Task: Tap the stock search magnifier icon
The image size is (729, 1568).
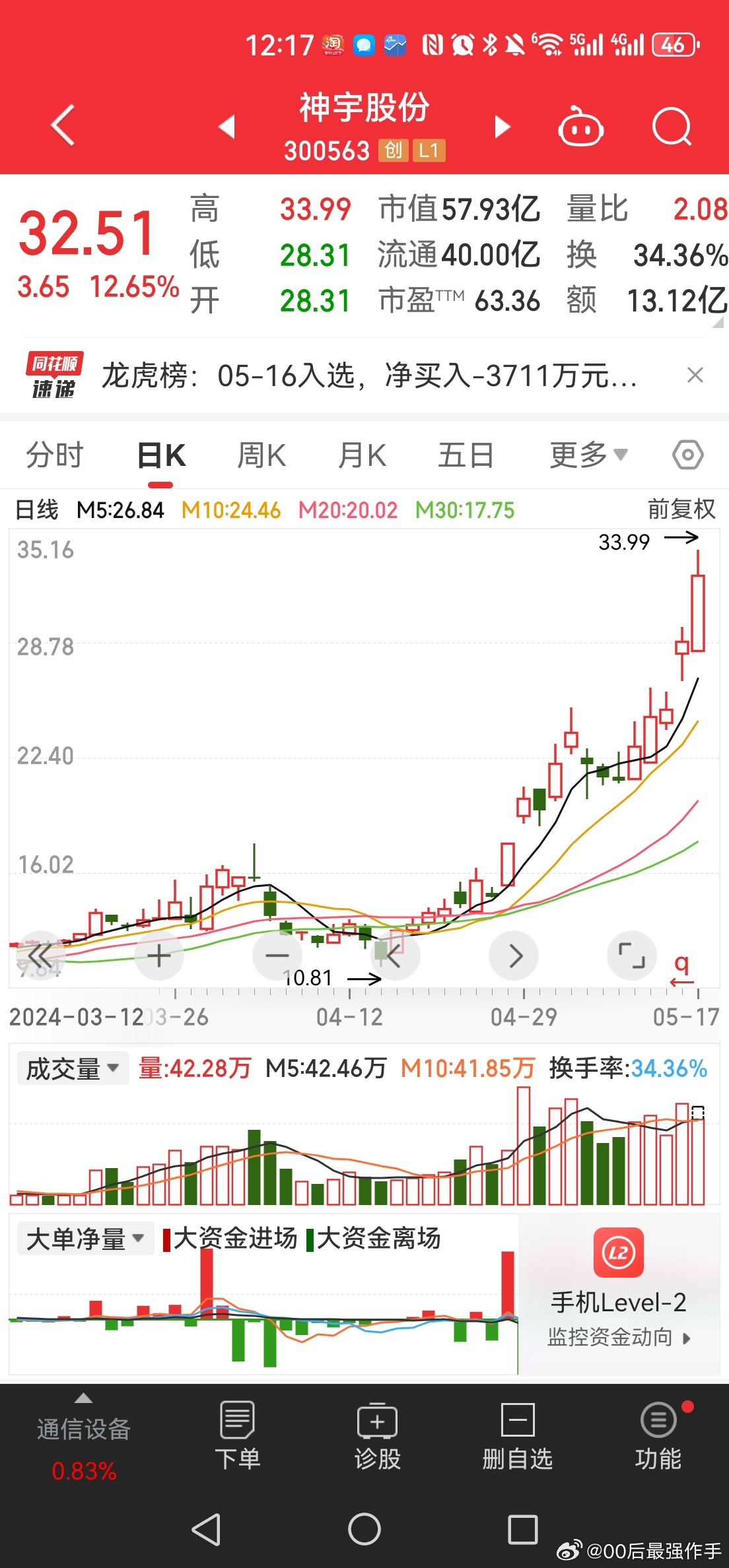Action: 672,127
